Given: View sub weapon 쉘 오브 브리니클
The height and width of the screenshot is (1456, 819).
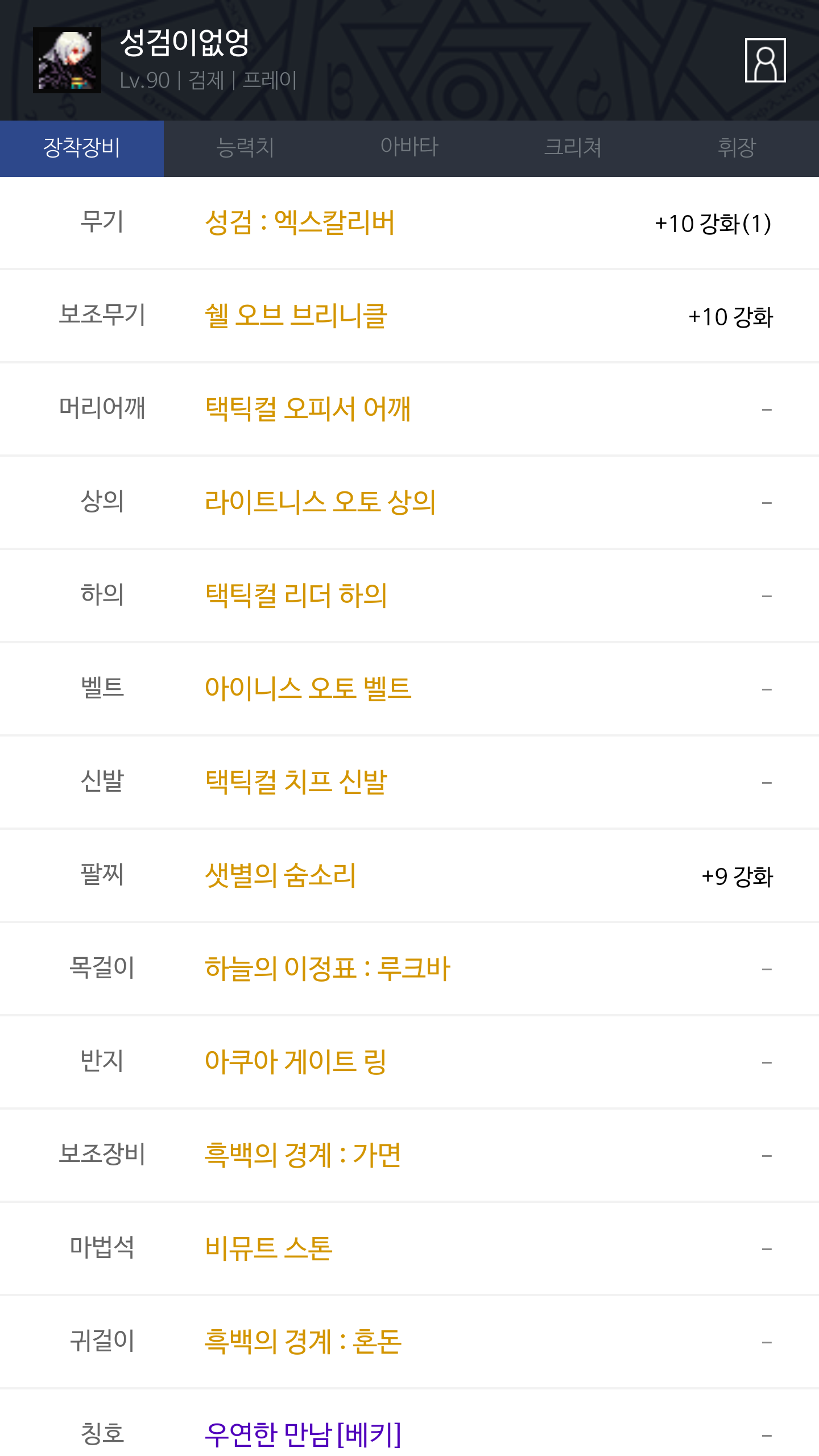Looking at the screenshot, I should [296, 316].
